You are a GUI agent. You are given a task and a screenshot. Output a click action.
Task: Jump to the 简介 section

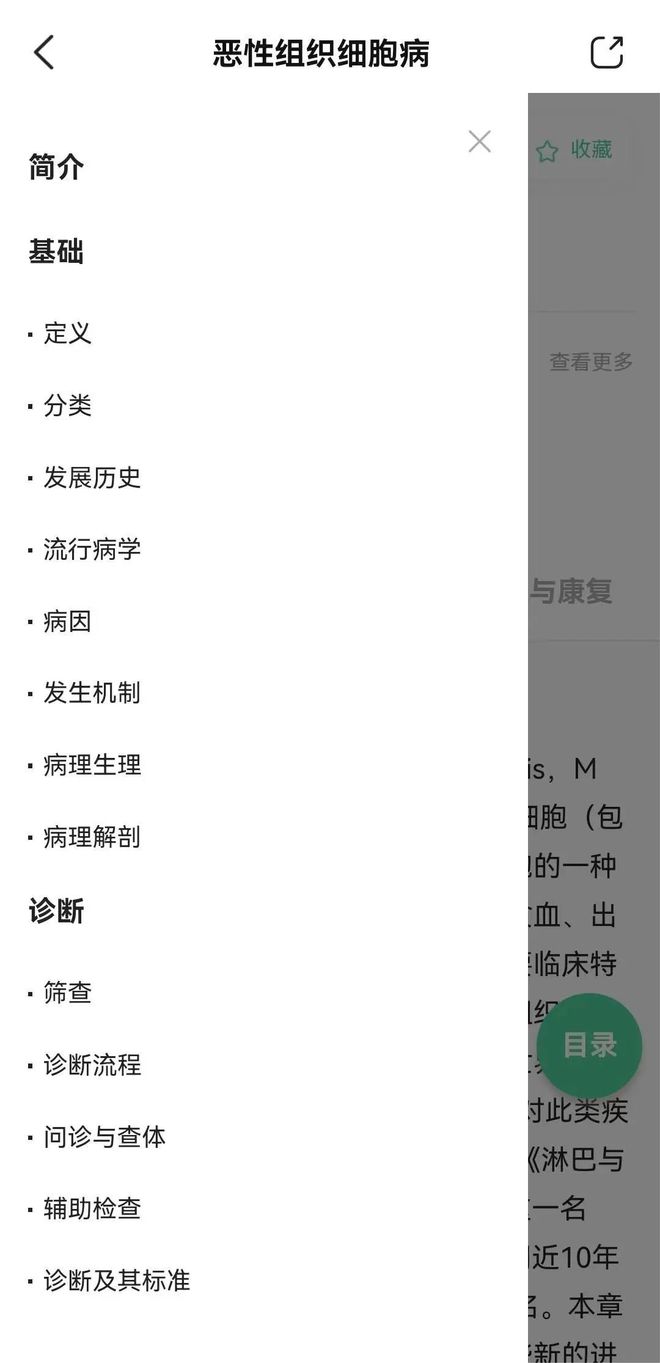point(56,167)
